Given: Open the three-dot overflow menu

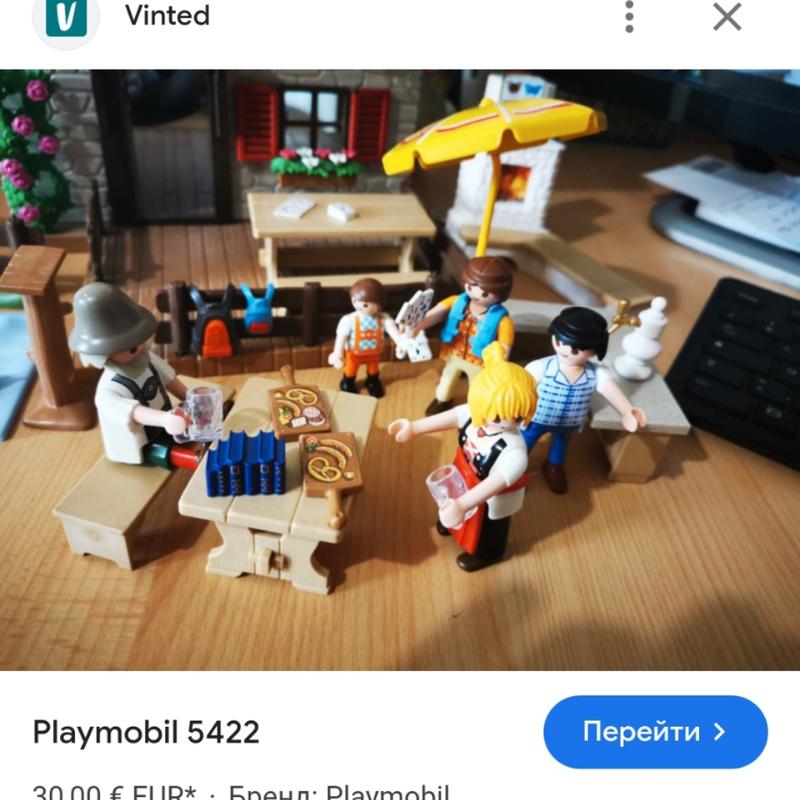Looking at the screenshot, I should (629, 17).
